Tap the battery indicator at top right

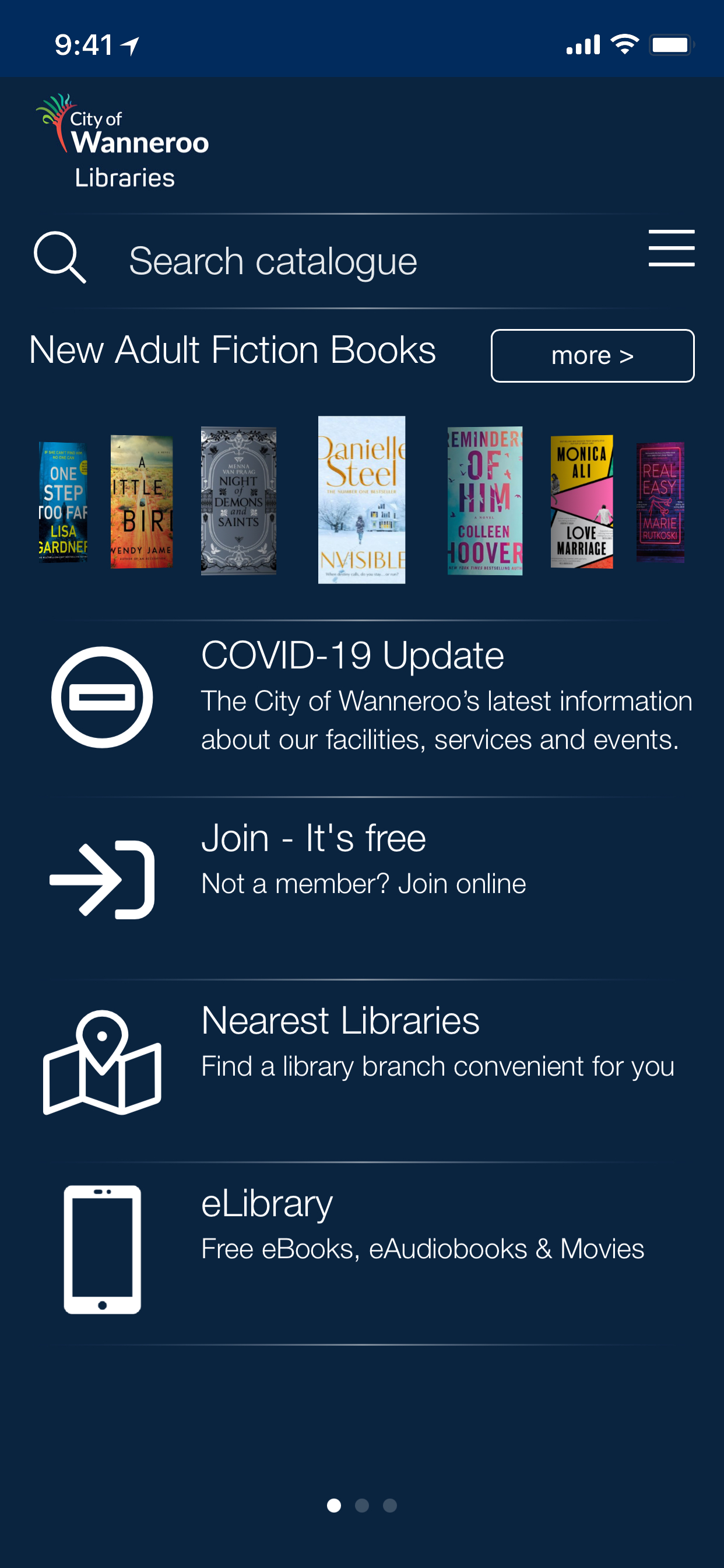[x=669, y=44]
